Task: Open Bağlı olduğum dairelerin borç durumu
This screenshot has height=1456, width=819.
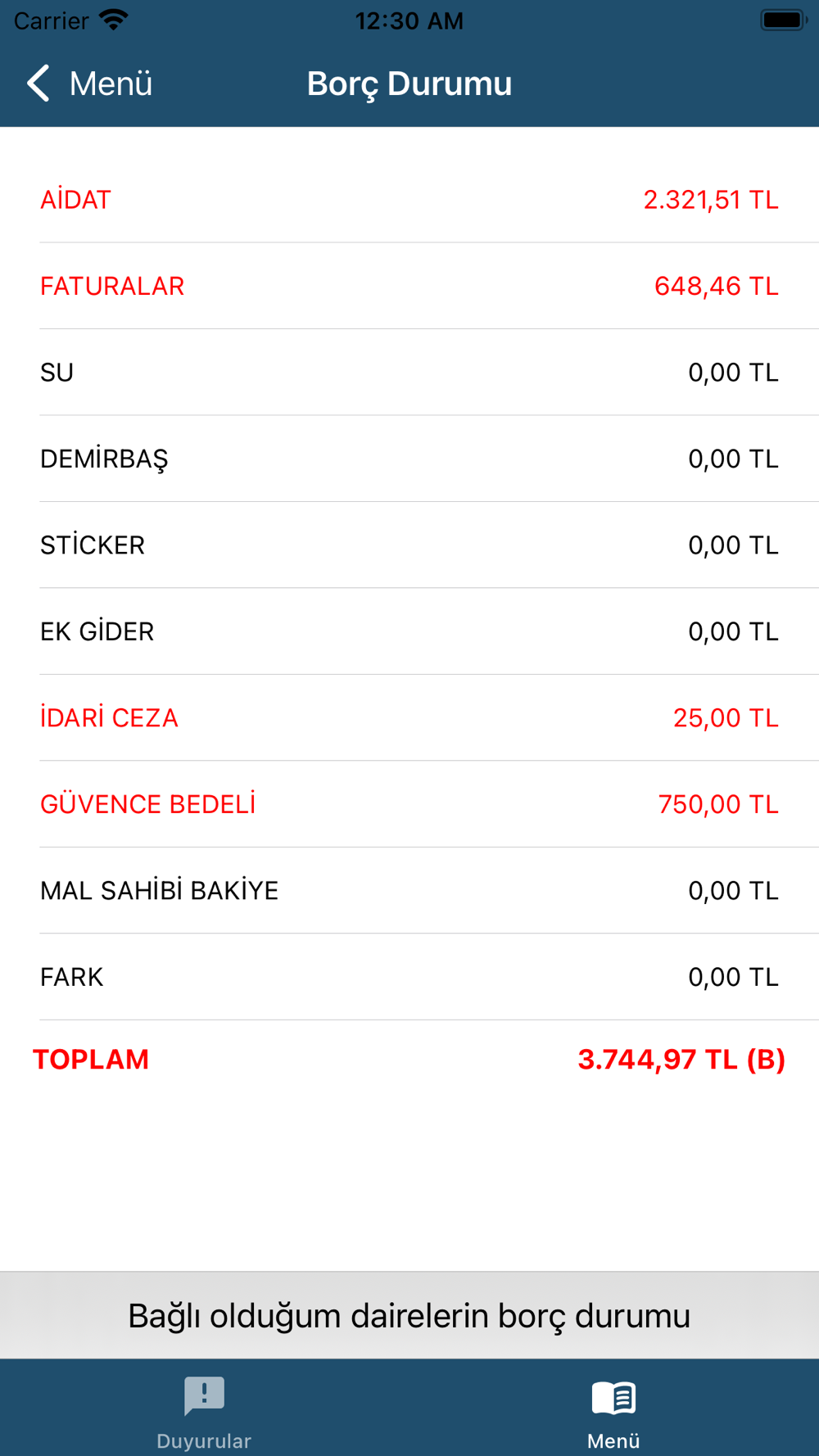Action: coord(409,1315)
